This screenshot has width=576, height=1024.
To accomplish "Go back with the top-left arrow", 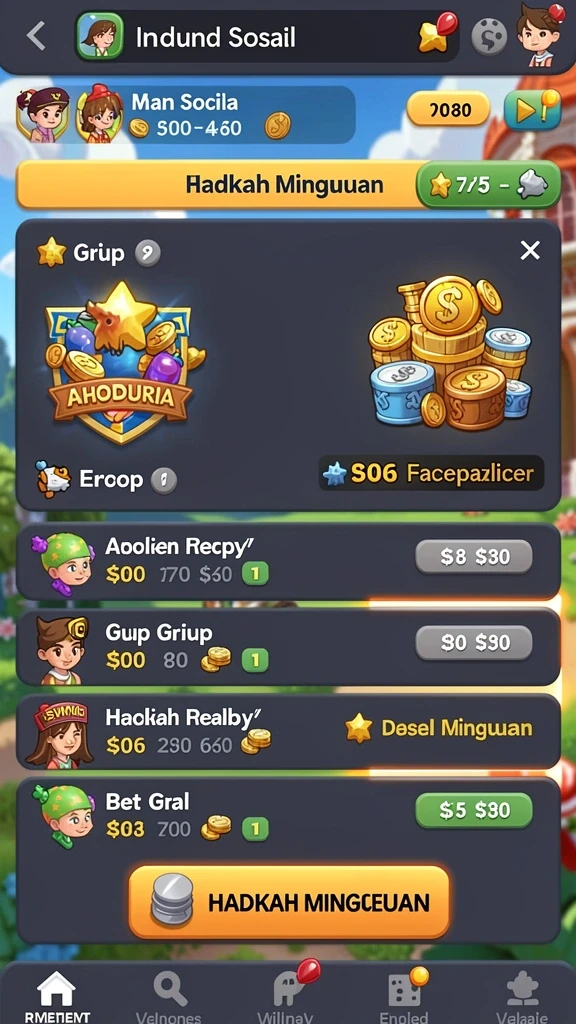I will (36, 36).
